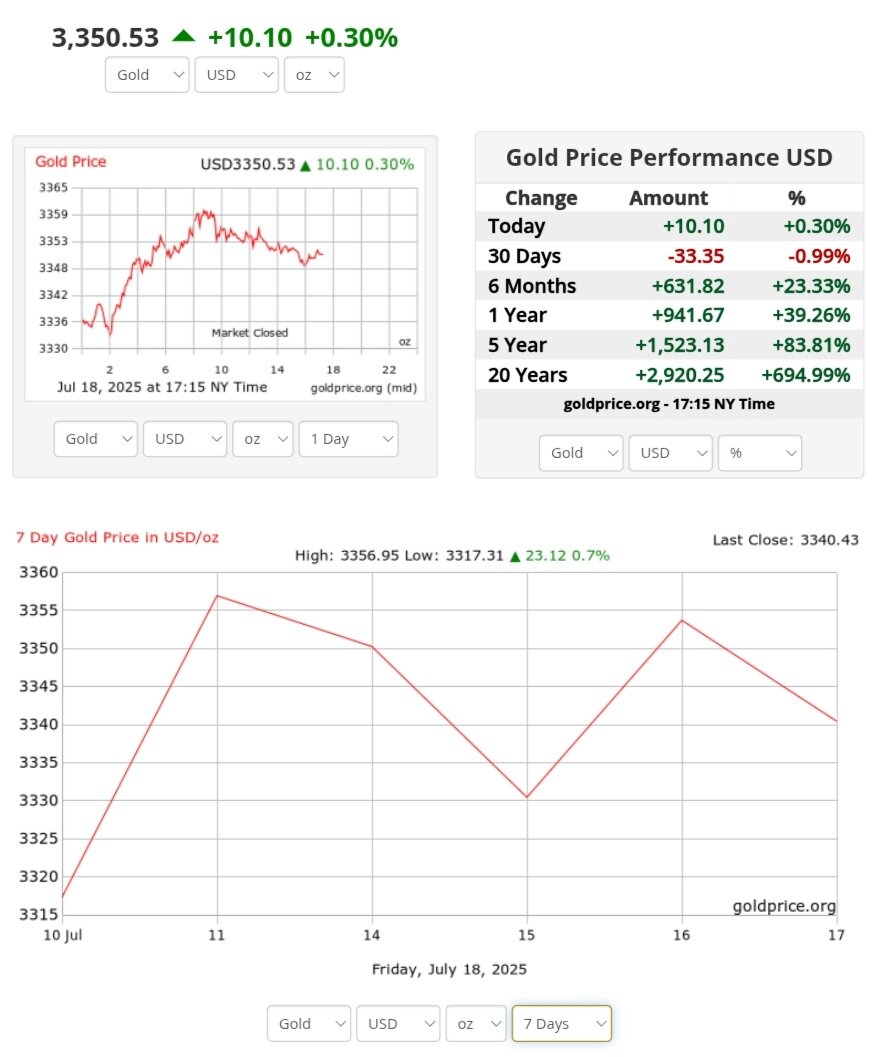Image resolution: width=881 pixels, height=1057 pixels.
Task: Open the % dropdown under the performance table
Action: tap(760, 453)
